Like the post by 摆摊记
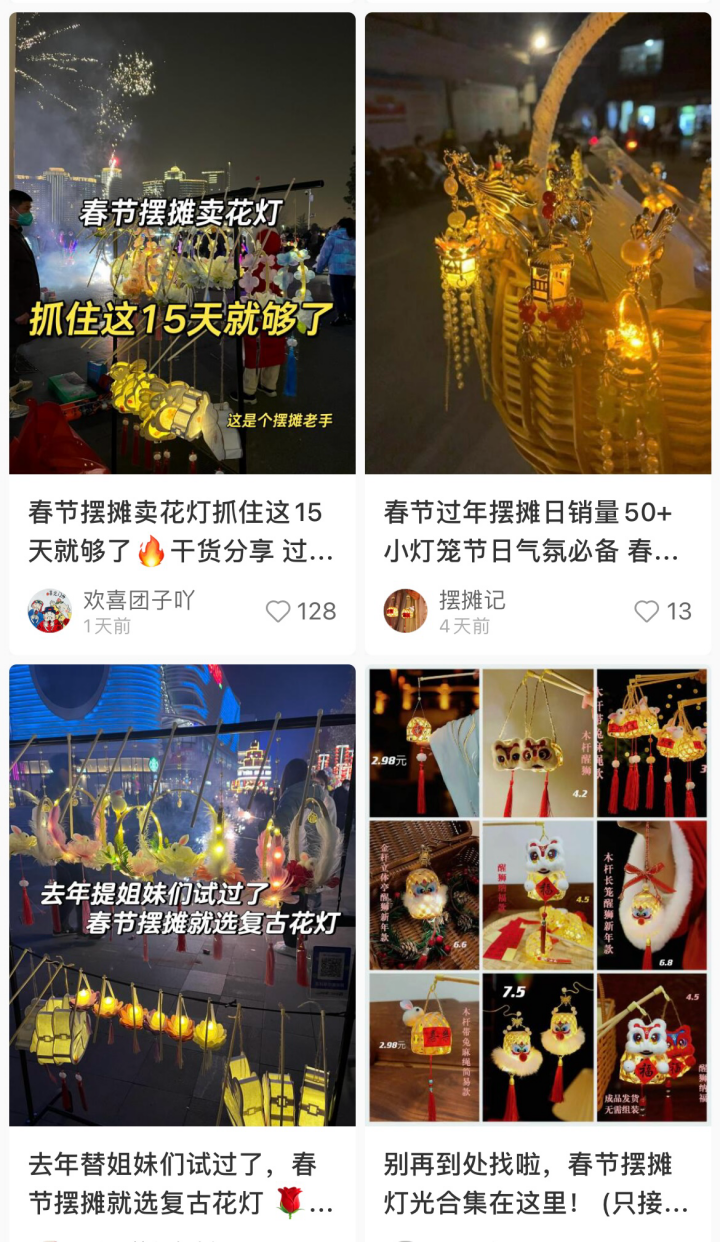This screenshot has width=720, height=1242. click(x=647, y=612)
